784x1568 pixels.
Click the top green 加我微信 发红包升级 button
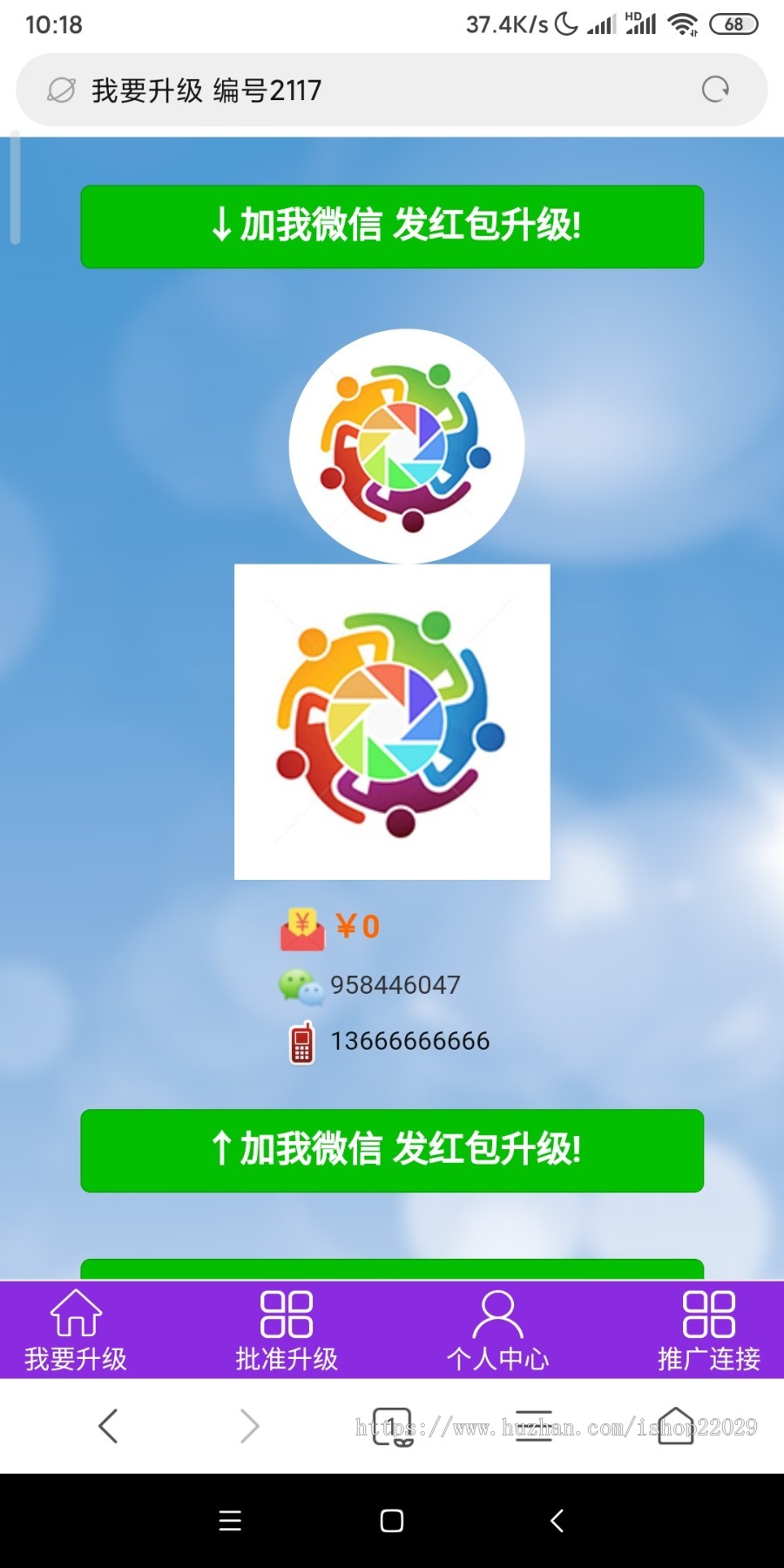point(391,226)
